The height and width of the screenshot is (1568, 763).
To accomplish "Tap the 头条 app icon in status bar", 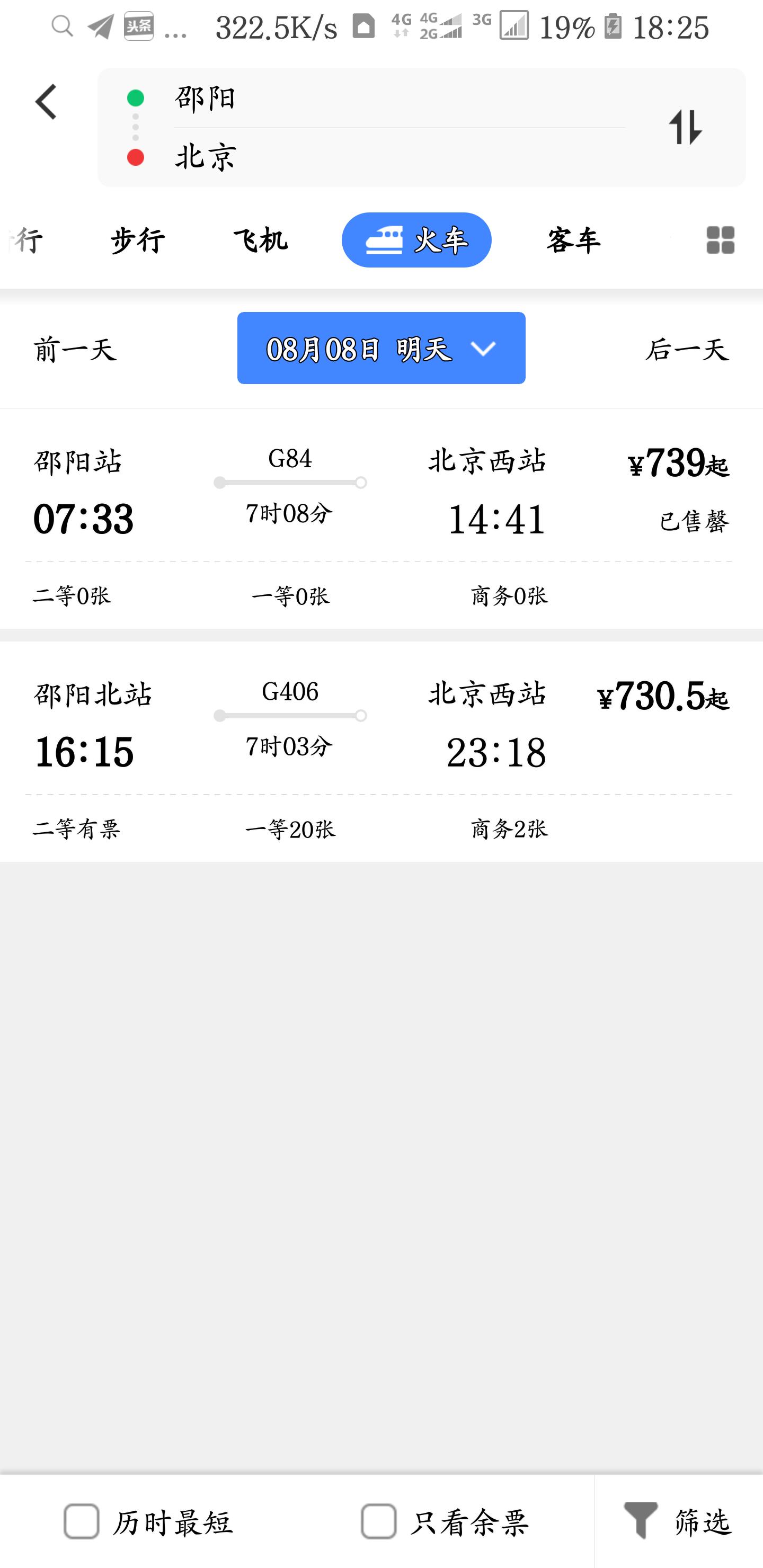I will click(139, 27).
